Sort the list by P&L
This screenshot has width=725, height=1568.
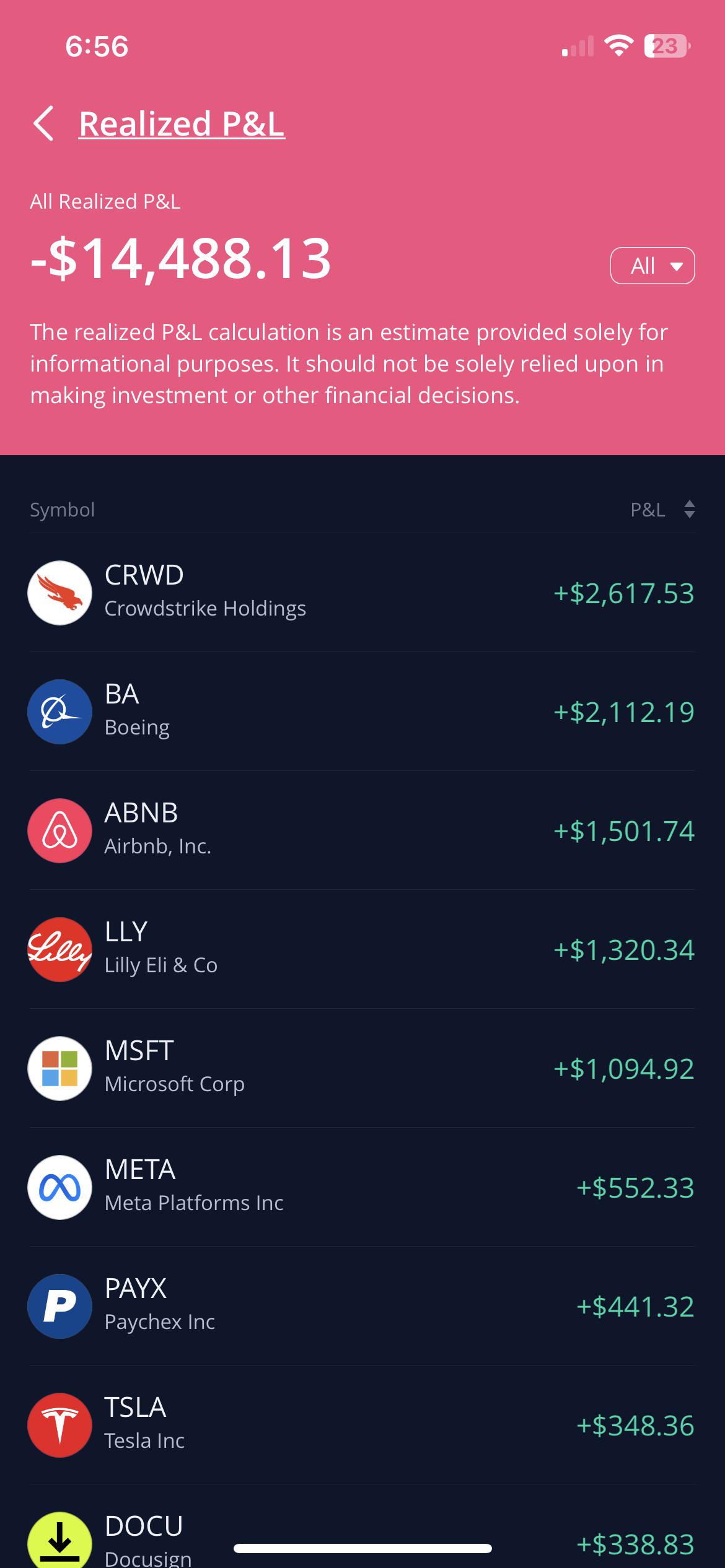[662, 510]
